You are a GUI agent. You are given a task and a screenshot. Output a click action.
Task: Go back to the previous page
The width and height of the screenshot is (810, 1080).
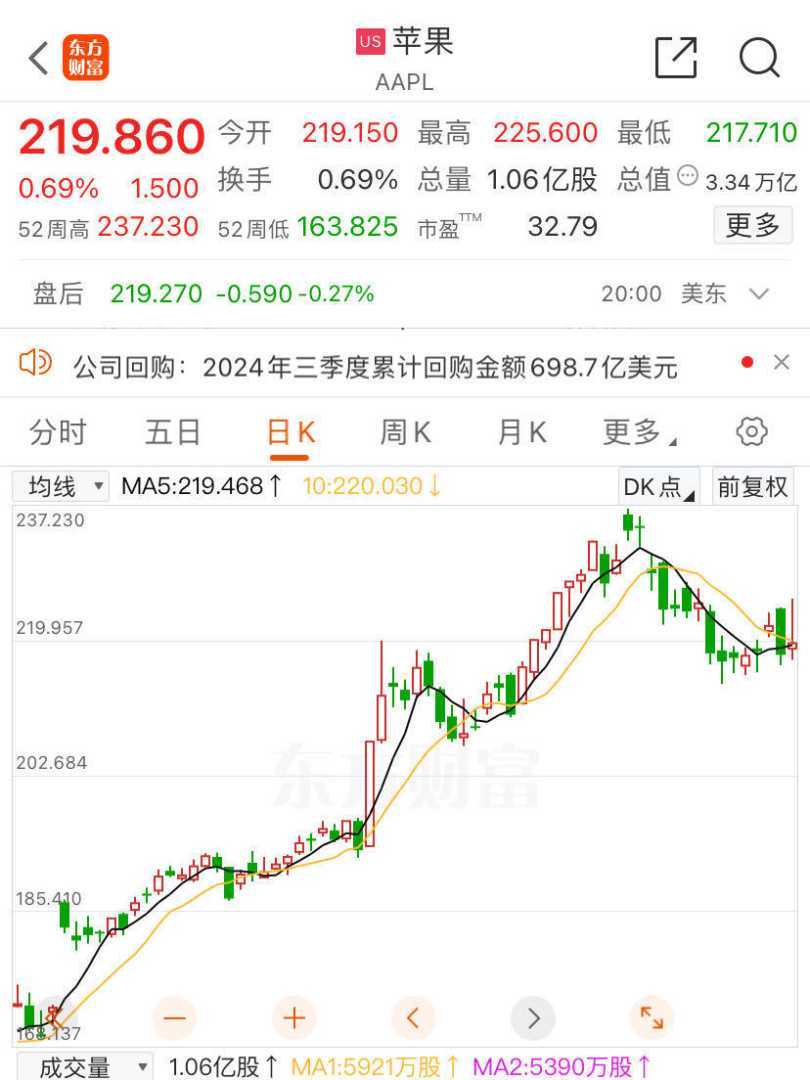point(39,58)
